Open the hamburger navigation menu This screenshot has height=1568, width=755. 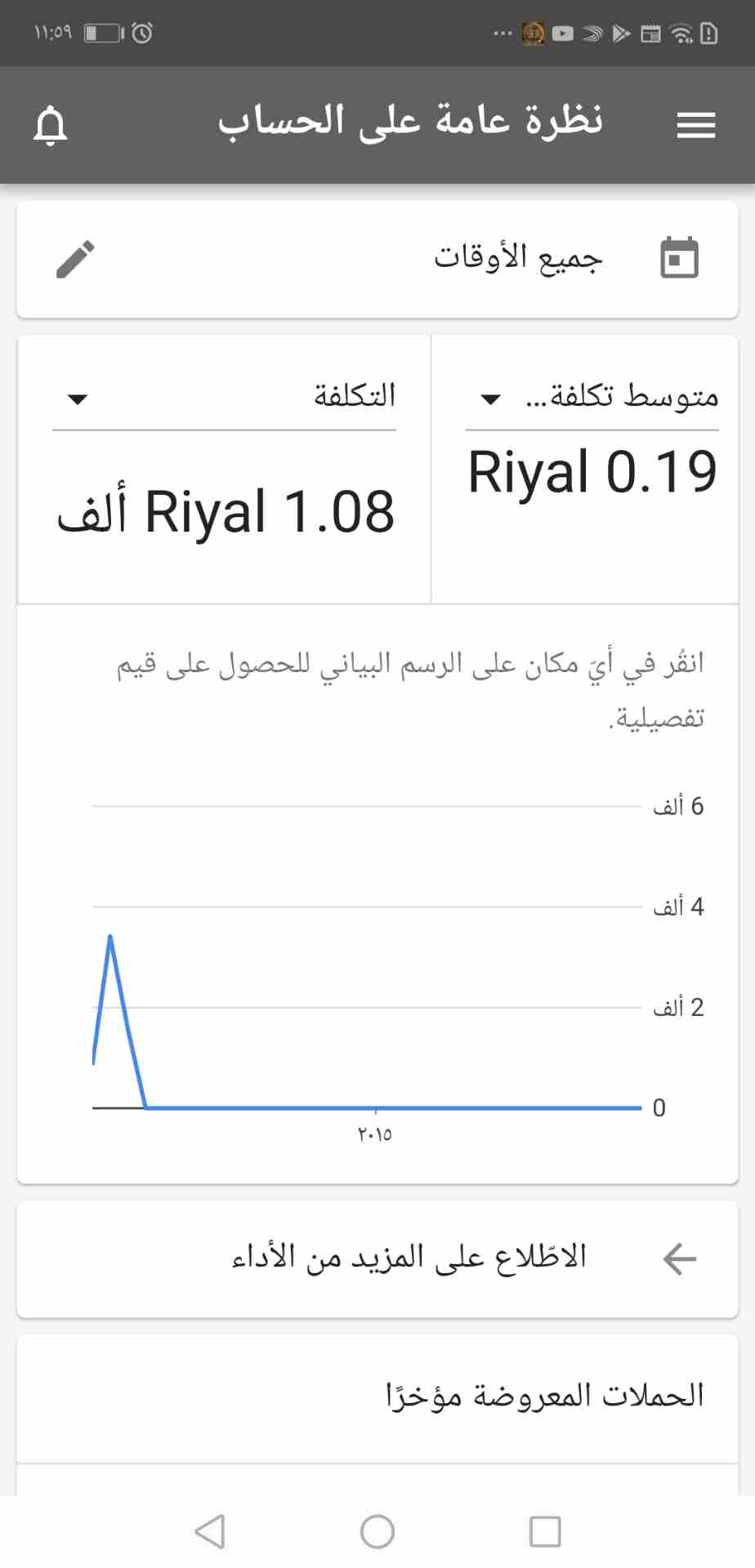coord(696,125)
